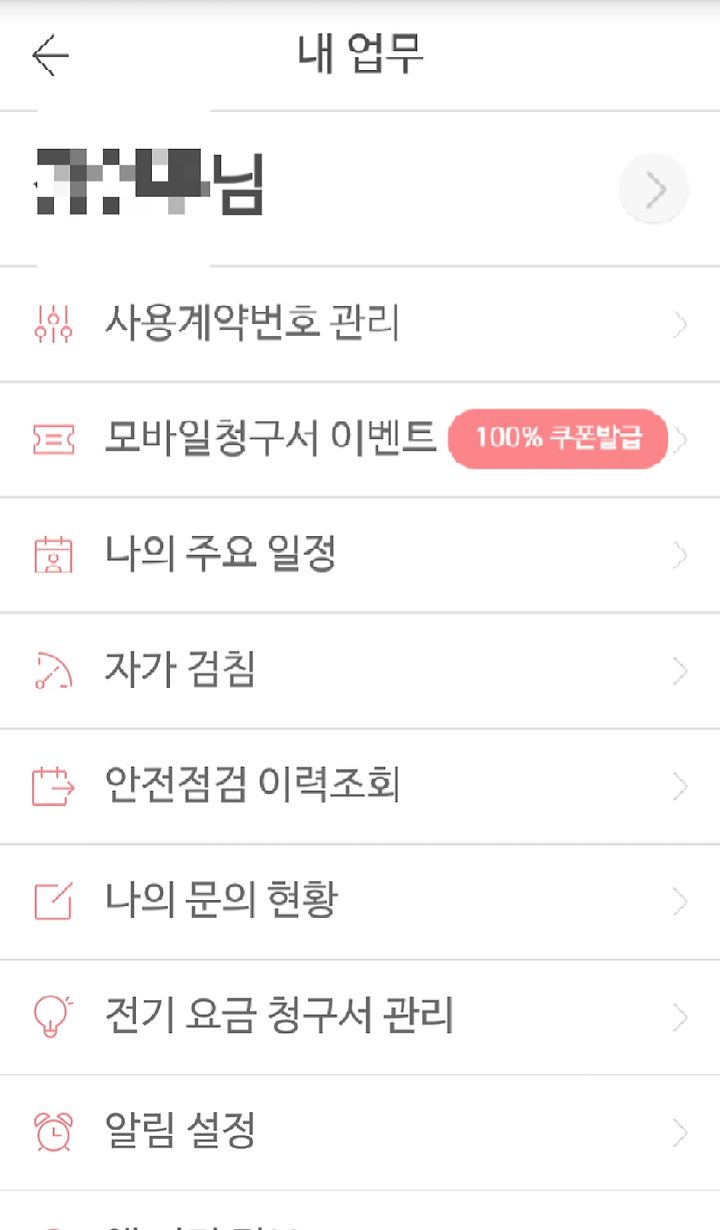This screenshot has width=720, height=1230.
Task: Go back using the arrow icon
Action: [50, 55]
